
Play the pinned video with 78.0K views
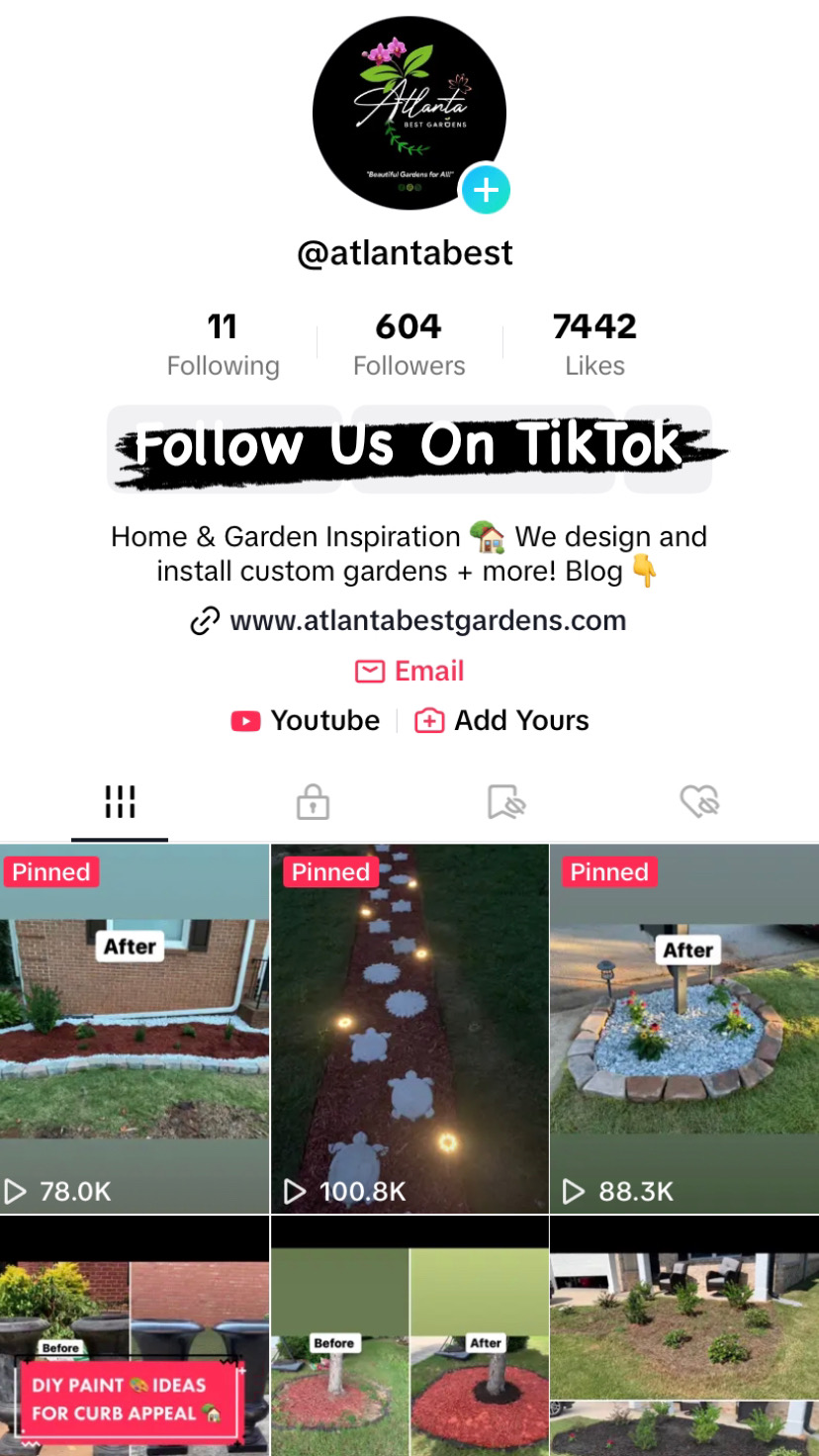tap(135, 1029)
